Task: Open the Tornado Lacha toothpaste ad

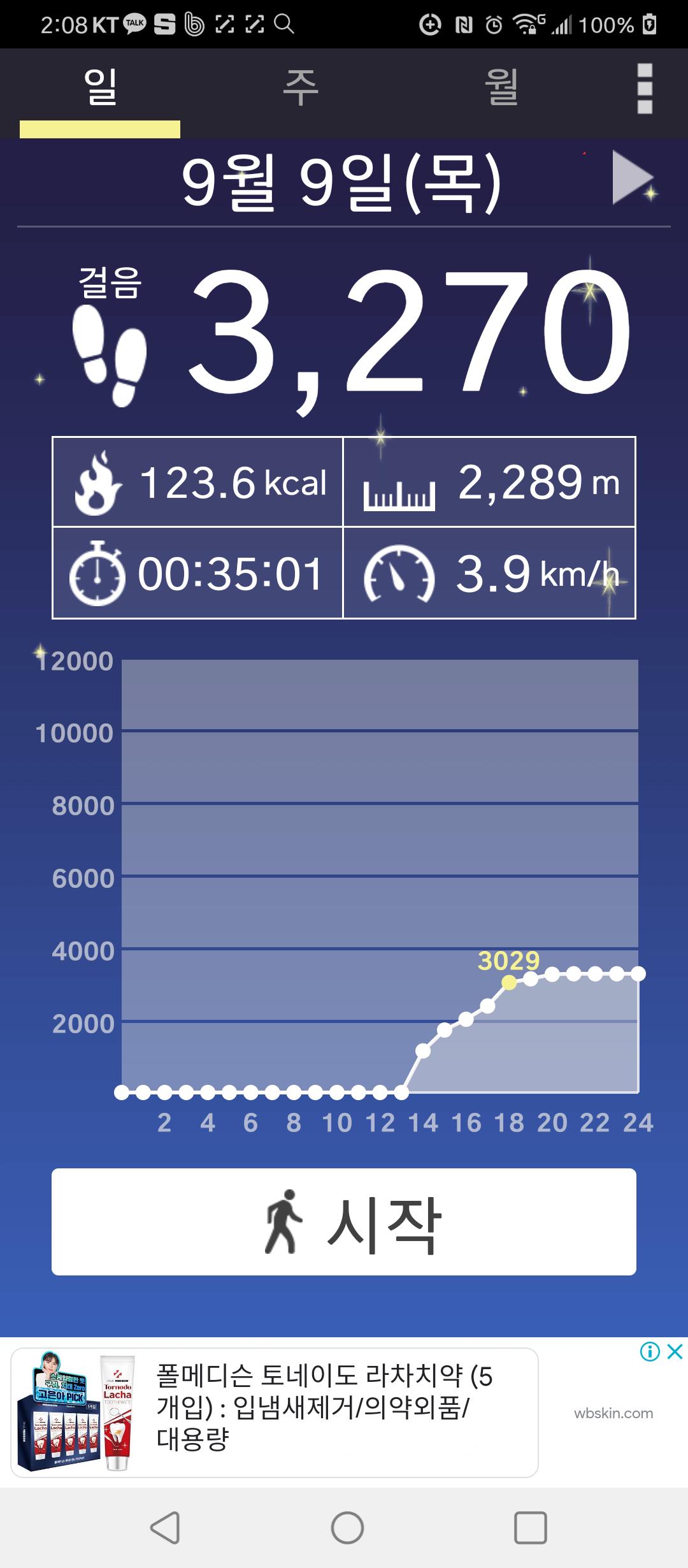Action: tap(274, 1412)
